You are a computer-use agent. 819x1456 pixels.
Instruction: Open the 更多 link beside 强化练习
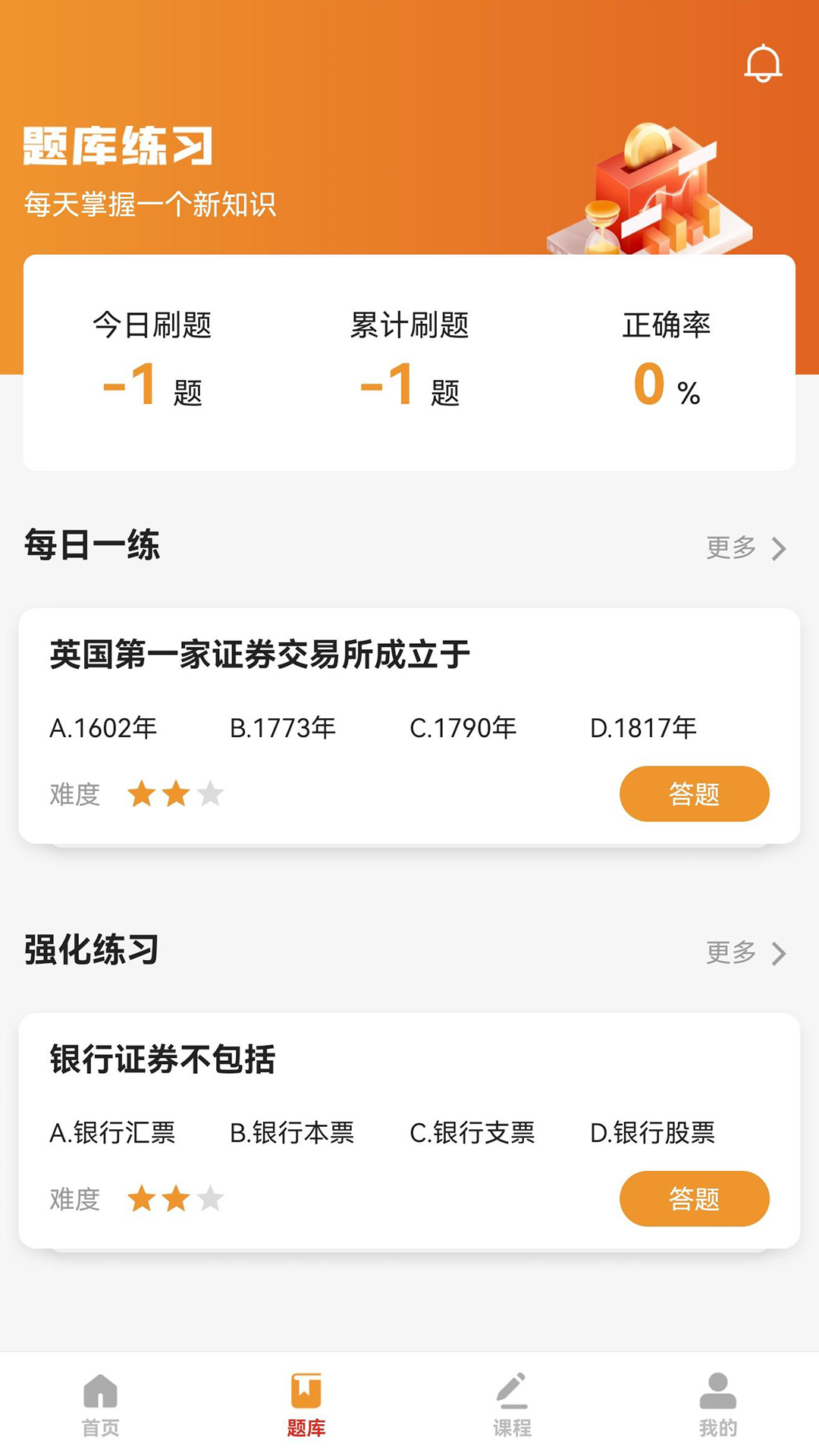point(730,953)
